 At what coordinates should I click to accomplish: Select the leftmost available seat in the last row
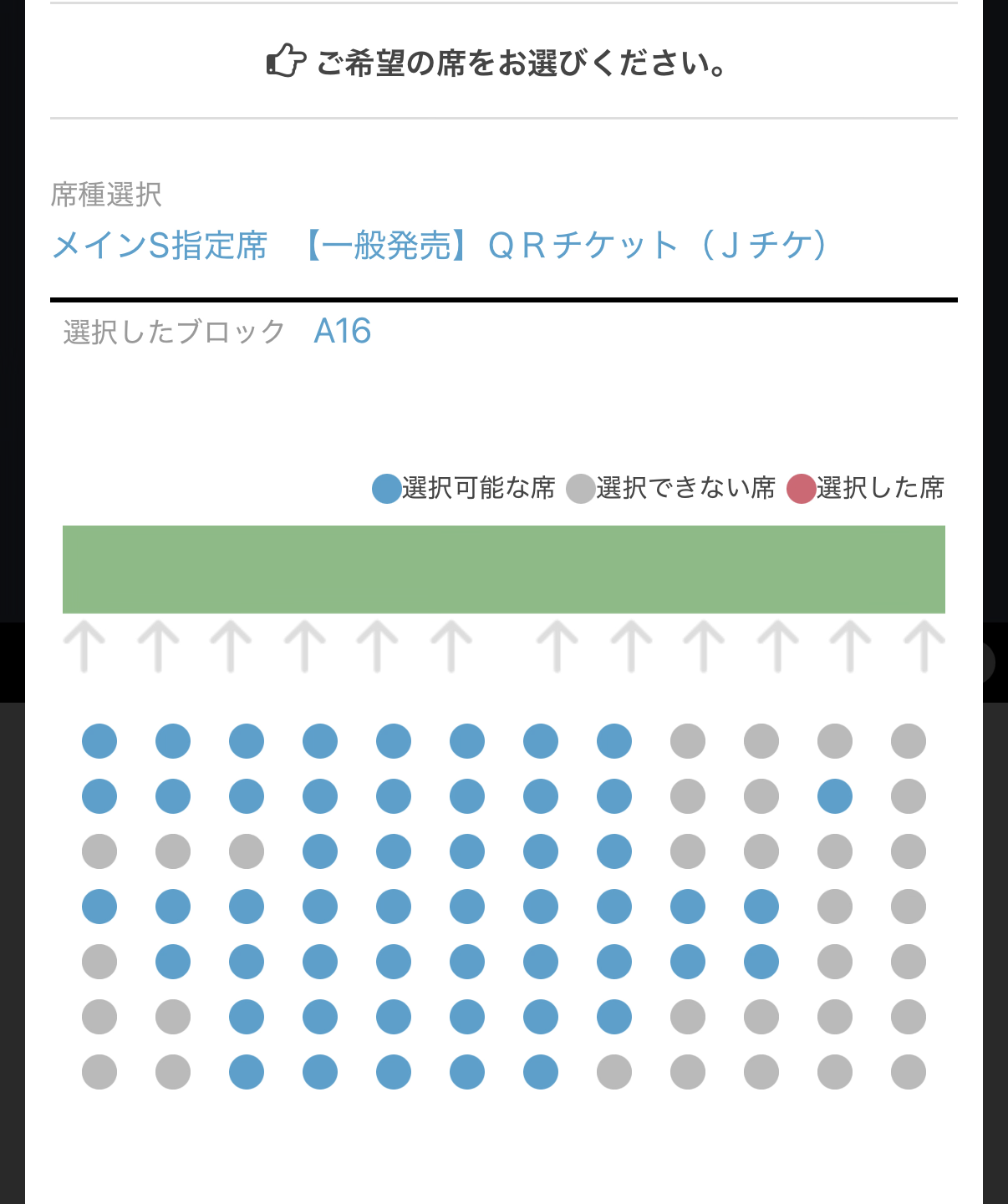[x=247, y=1072]
